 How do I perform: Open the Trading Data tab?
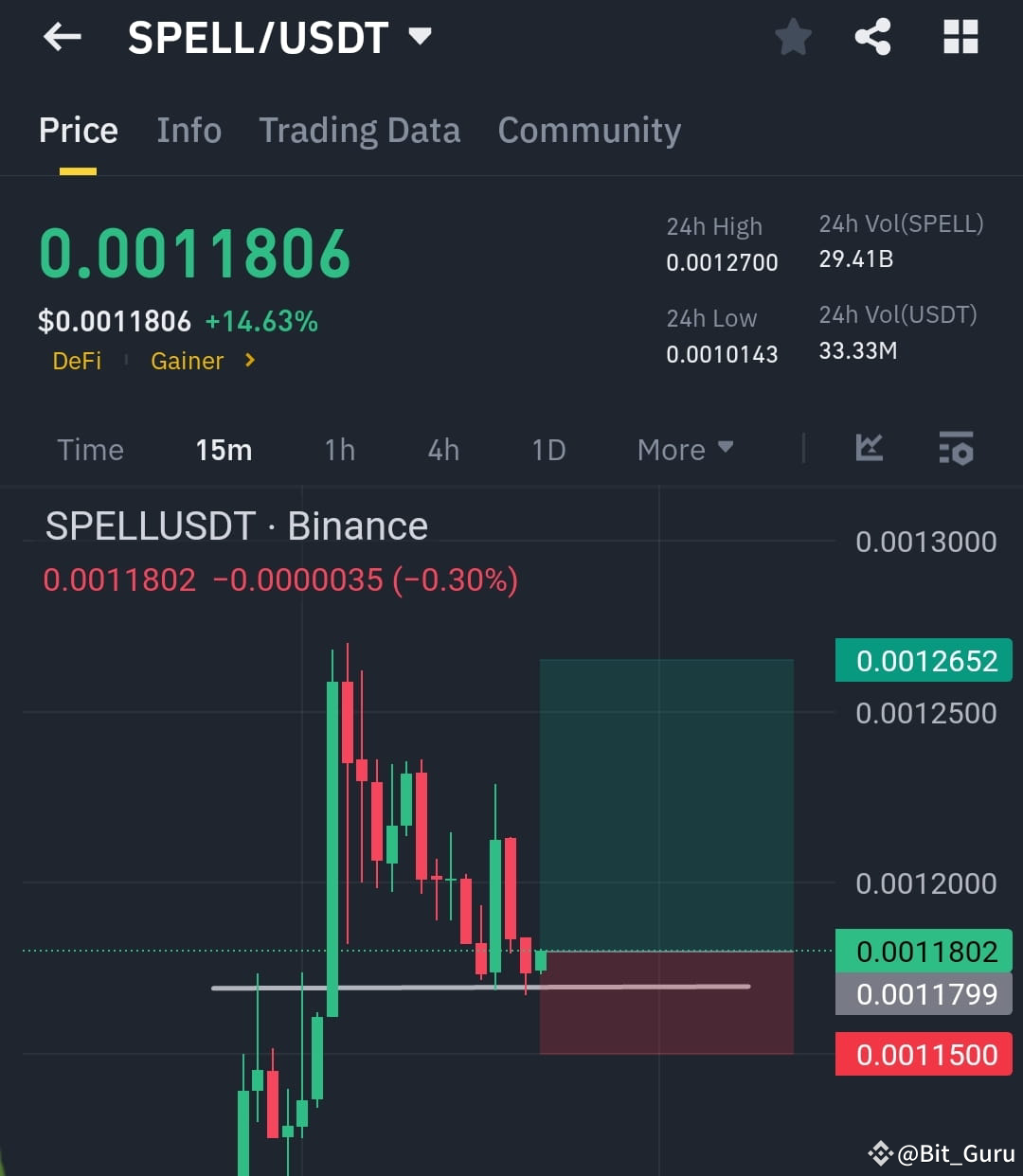359,131
